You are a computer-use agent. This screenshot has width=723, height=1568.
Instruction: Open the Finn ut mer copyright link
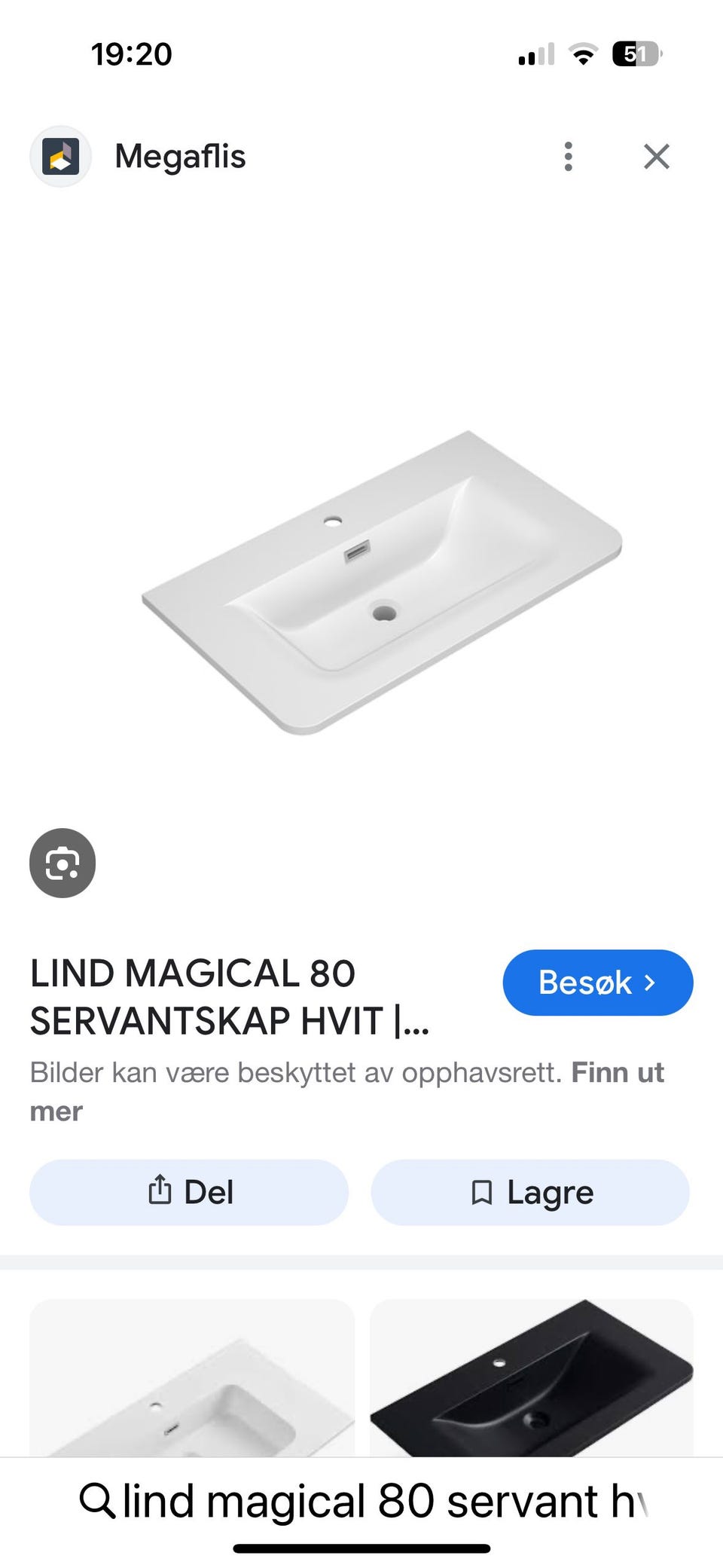pyautogui.click(x=346, y=1091)
